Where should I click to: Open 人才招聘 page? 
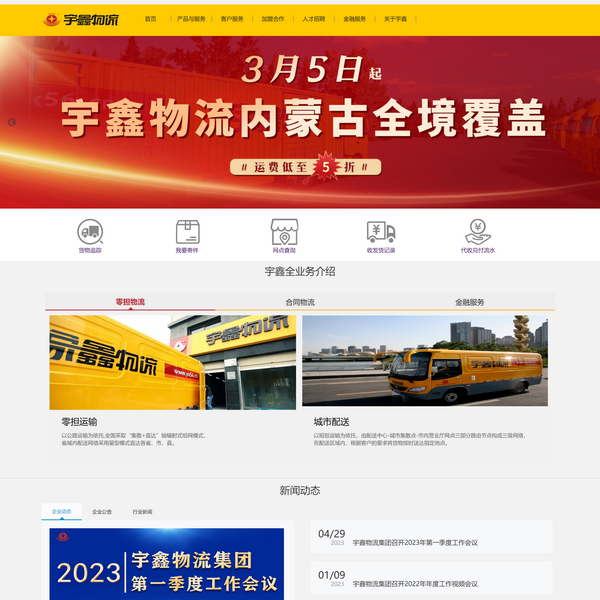[314, 19]
